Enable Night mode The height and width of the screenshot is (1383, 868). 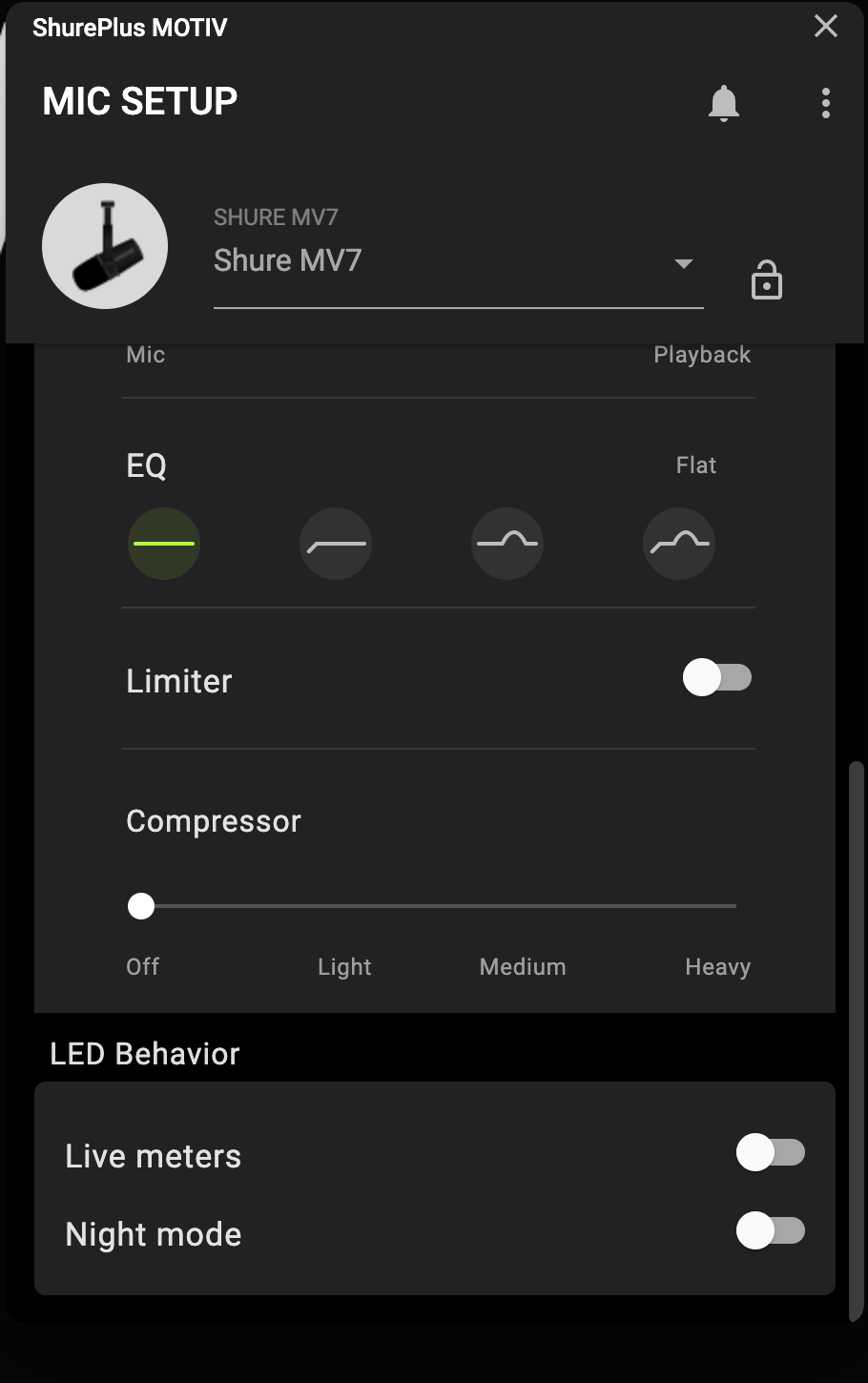pyautogui.click(x=771, y=1230)
